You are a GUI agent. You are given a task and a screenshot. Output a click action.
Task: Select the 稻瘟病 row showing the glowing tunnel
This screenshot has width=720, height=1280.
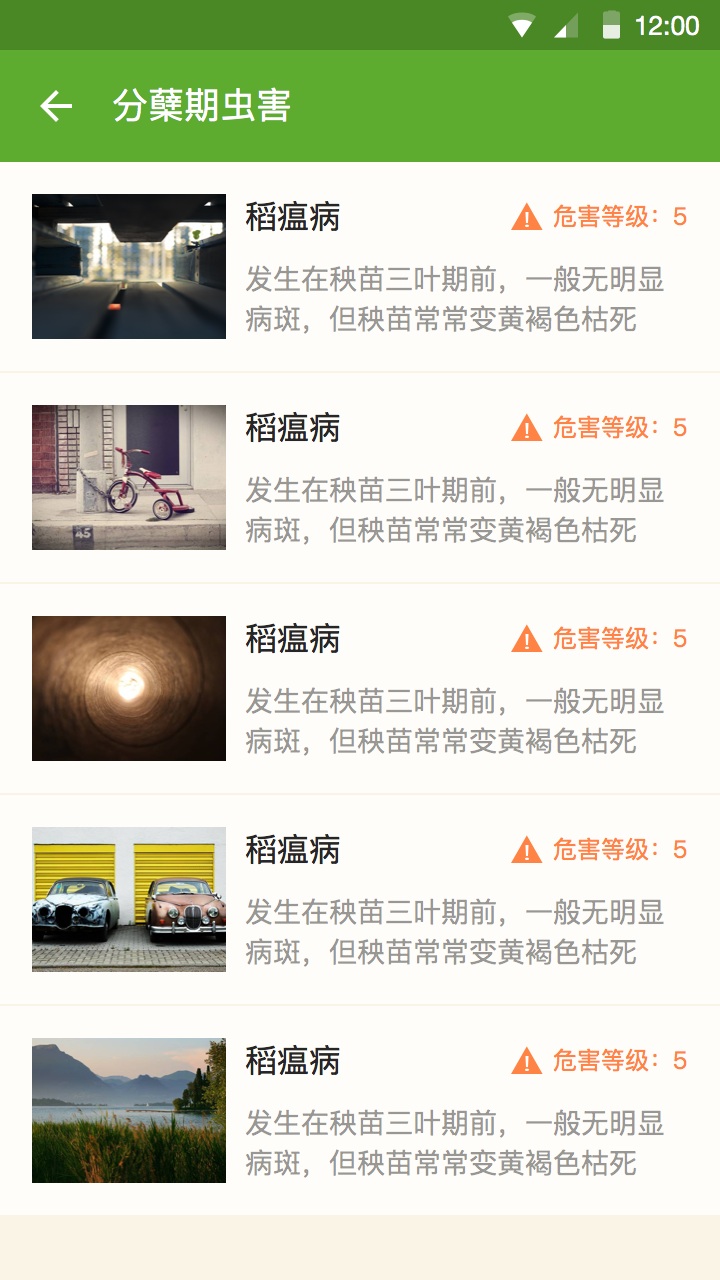click(x=360, y=689)
